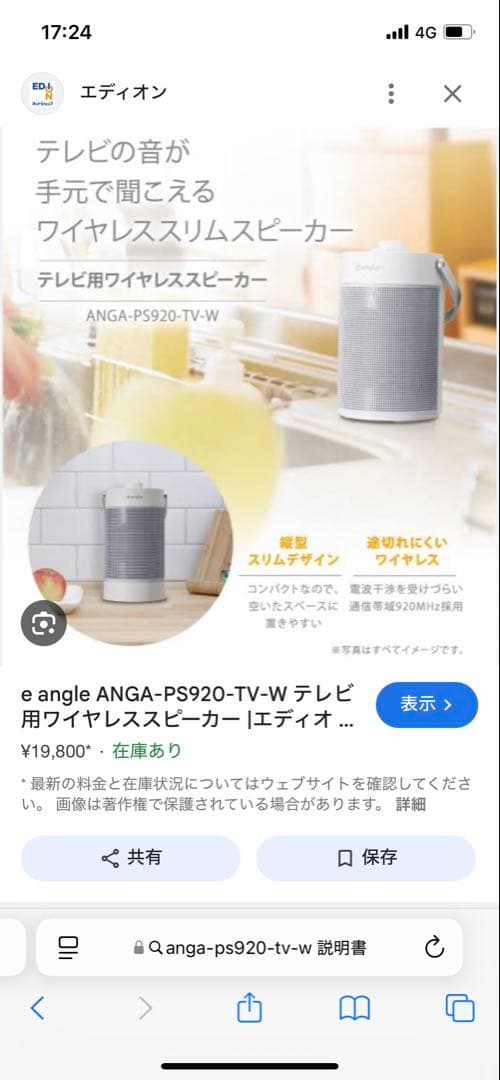Open the product title link for ANGA-PS920-TV-W
This screenshot has height=1080, width=500.
[x=188, y=705]
